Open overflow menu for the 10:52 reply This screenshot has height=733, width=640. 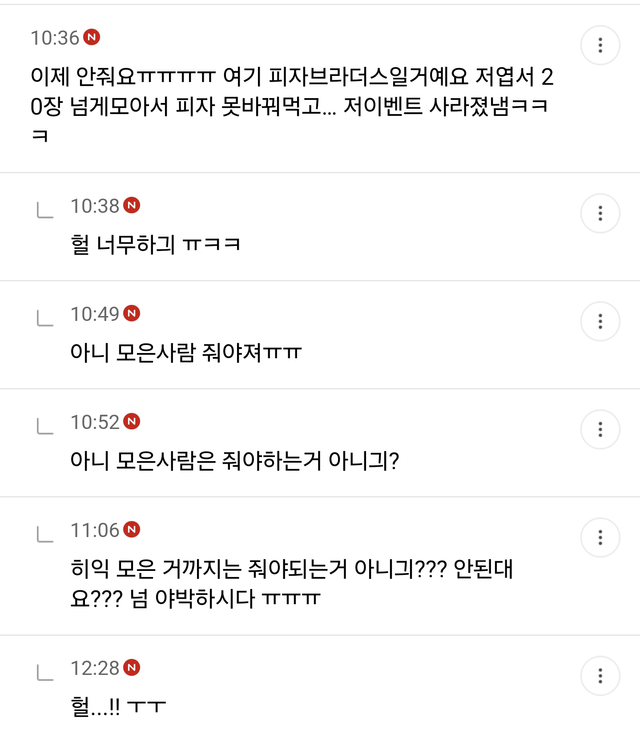(x=600, y=429)
